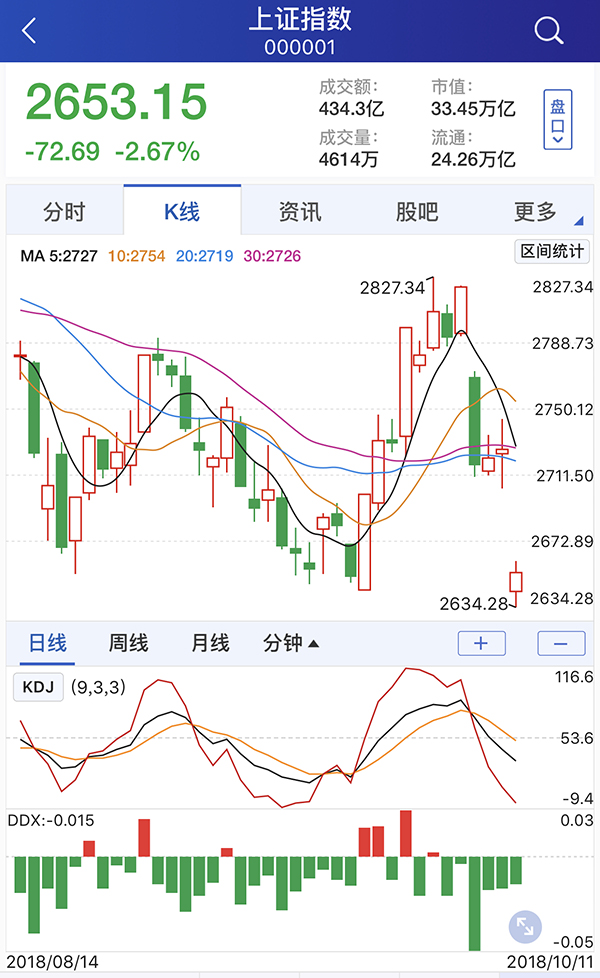Open the 资讯 tab
The width and height of the screenshot is (600, 978).
300,211
